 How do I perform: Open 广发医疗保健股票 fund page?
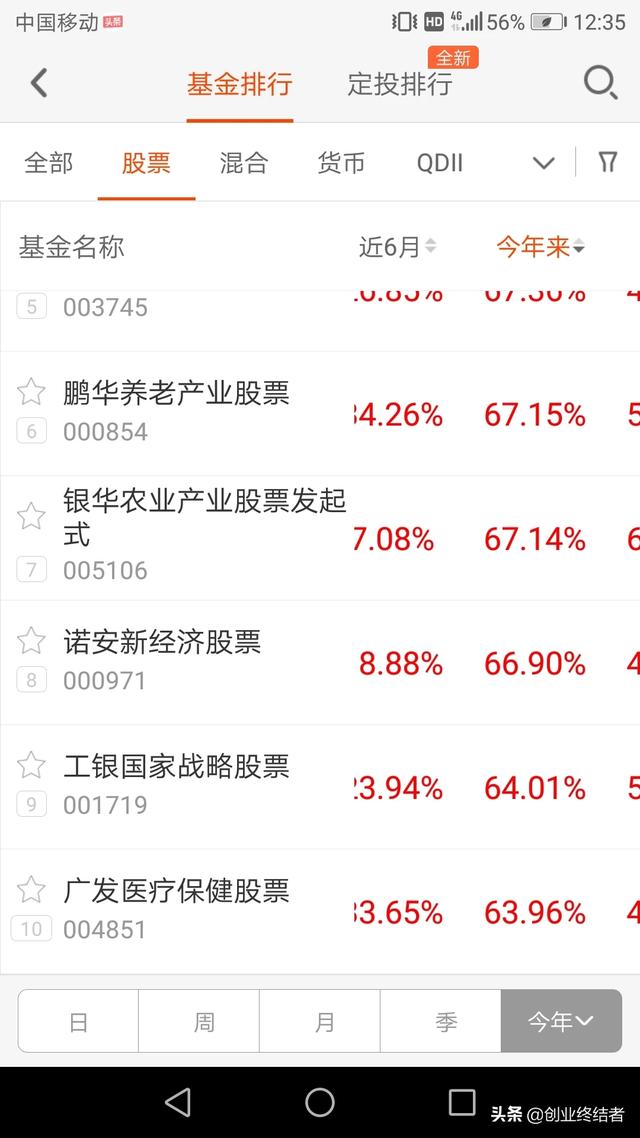(x=176, y=891)
